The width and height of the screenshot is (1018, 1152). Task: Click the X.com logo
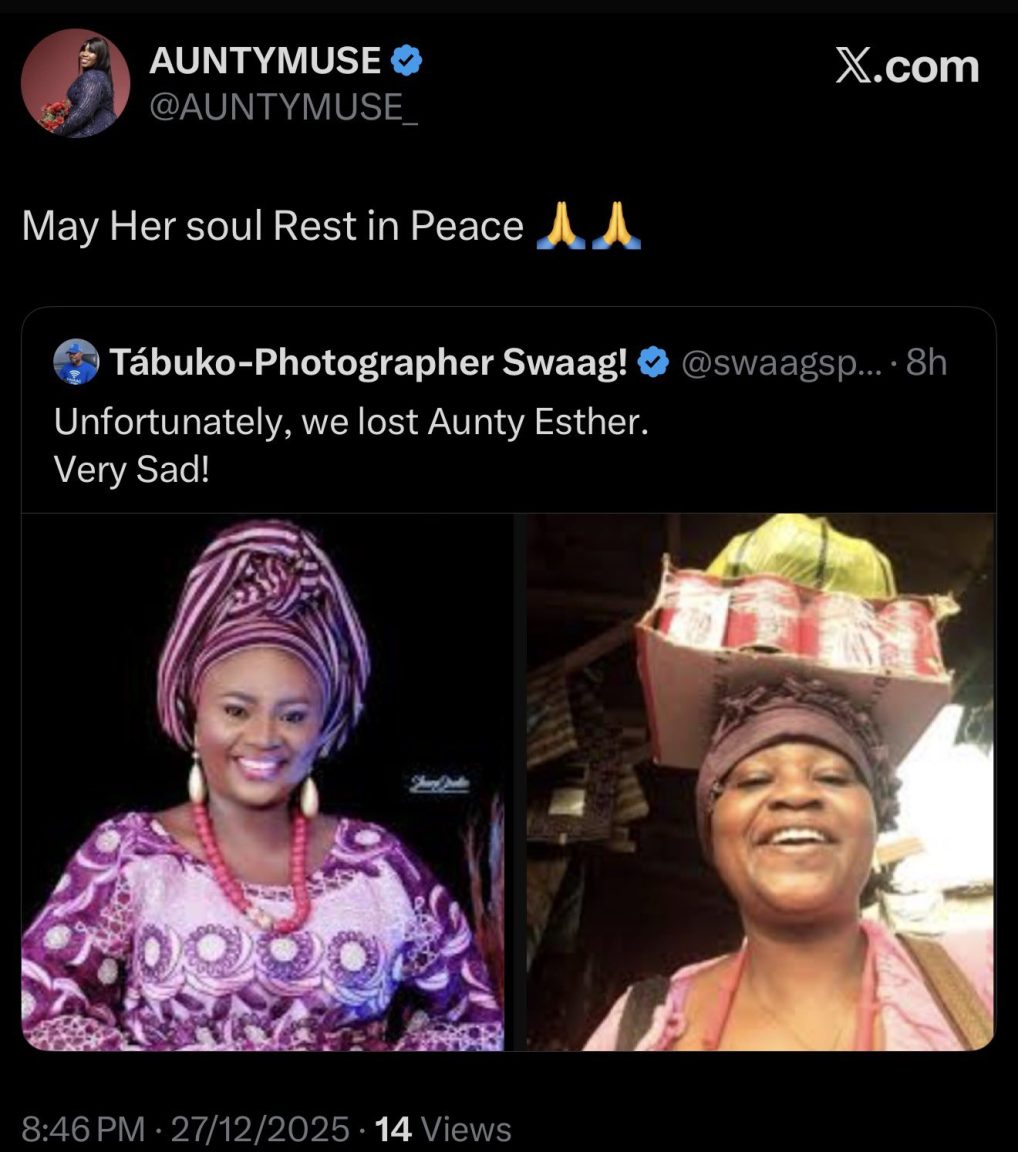coord(906,67)
